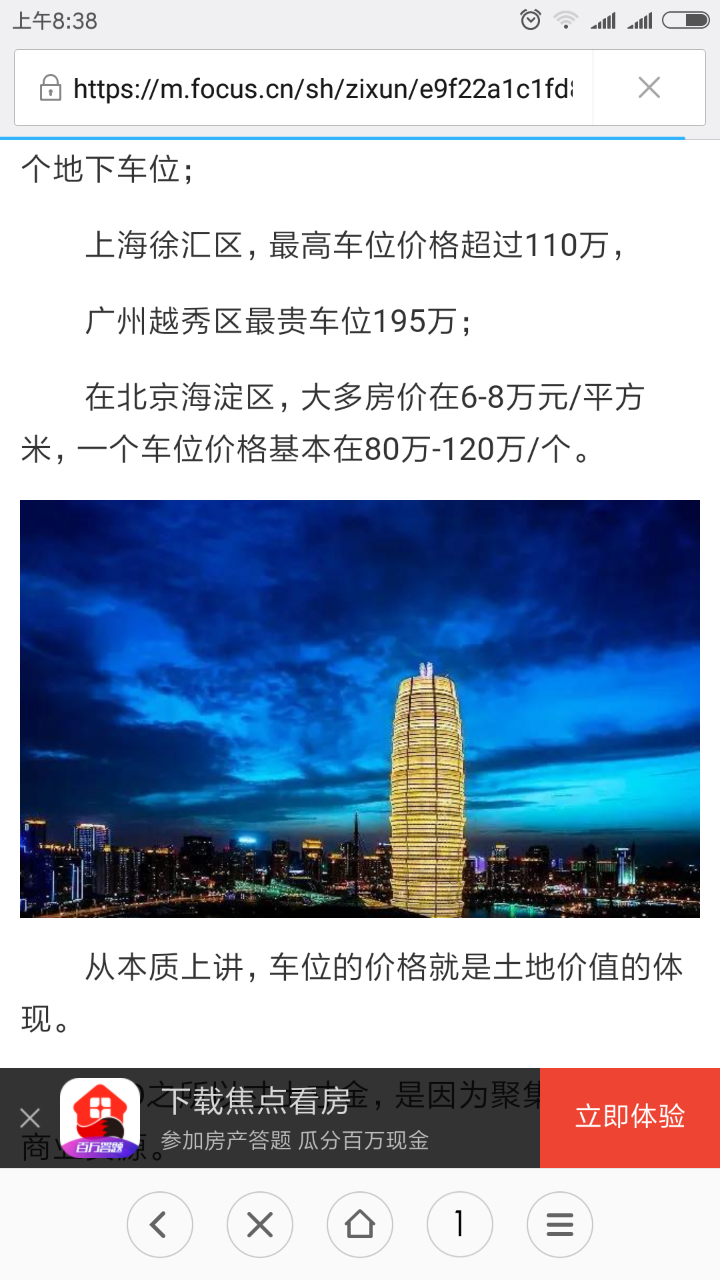Go back to previous page
This screenshot has height=1280, width=720.
[160, 1224]
